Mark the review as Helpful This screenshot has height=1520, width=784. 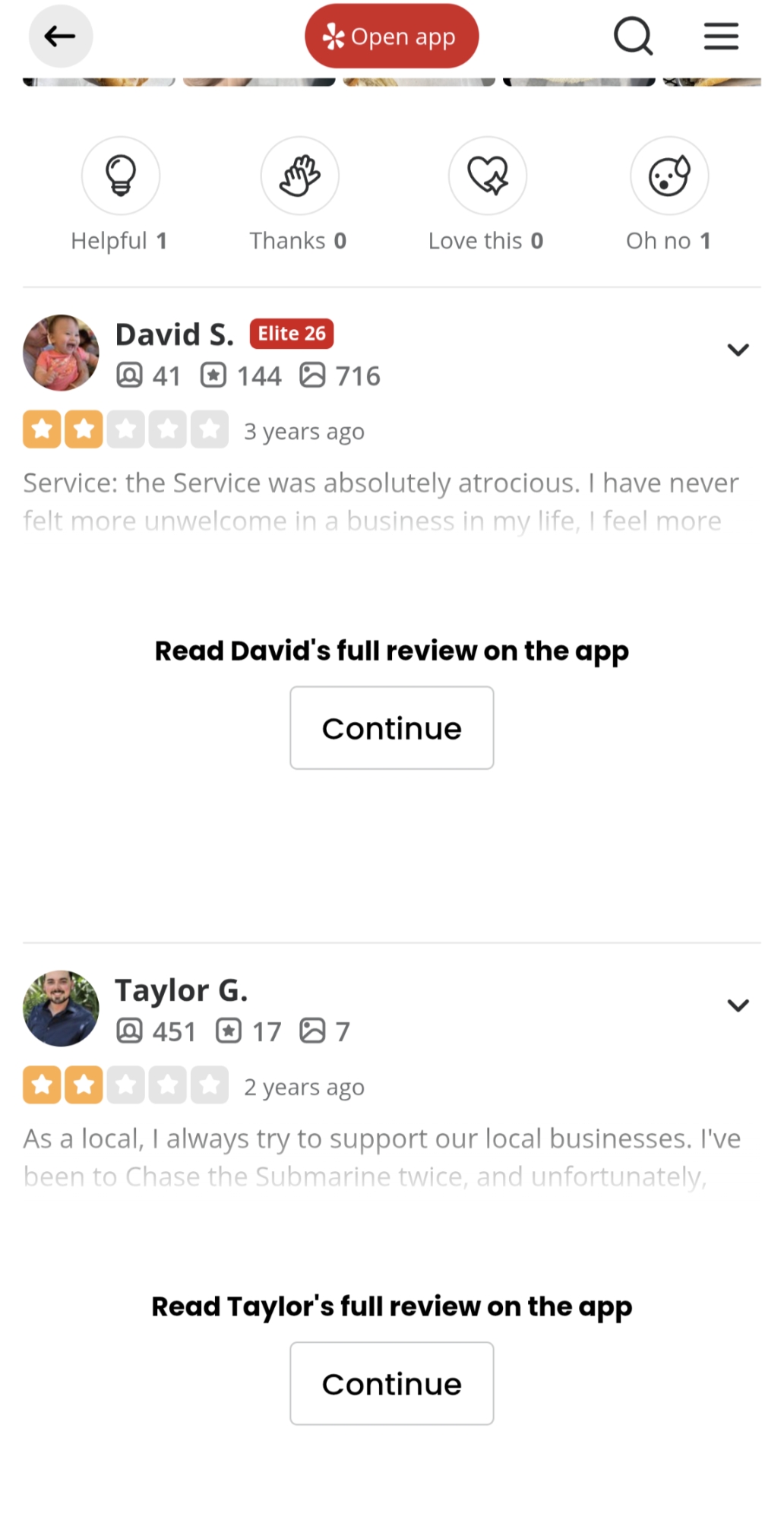[121, 176]
